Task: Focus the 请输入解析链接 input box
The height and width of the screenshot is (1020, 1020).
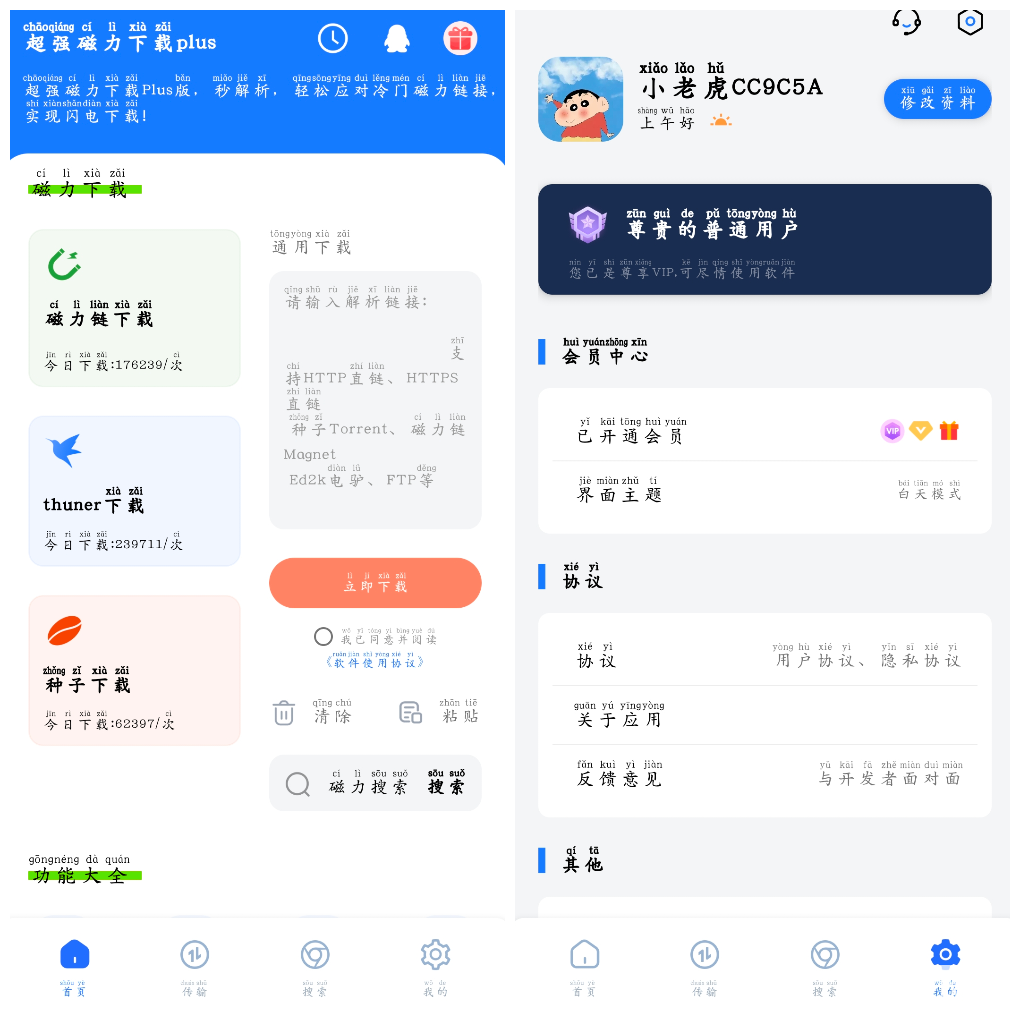Action: (375, 400)
